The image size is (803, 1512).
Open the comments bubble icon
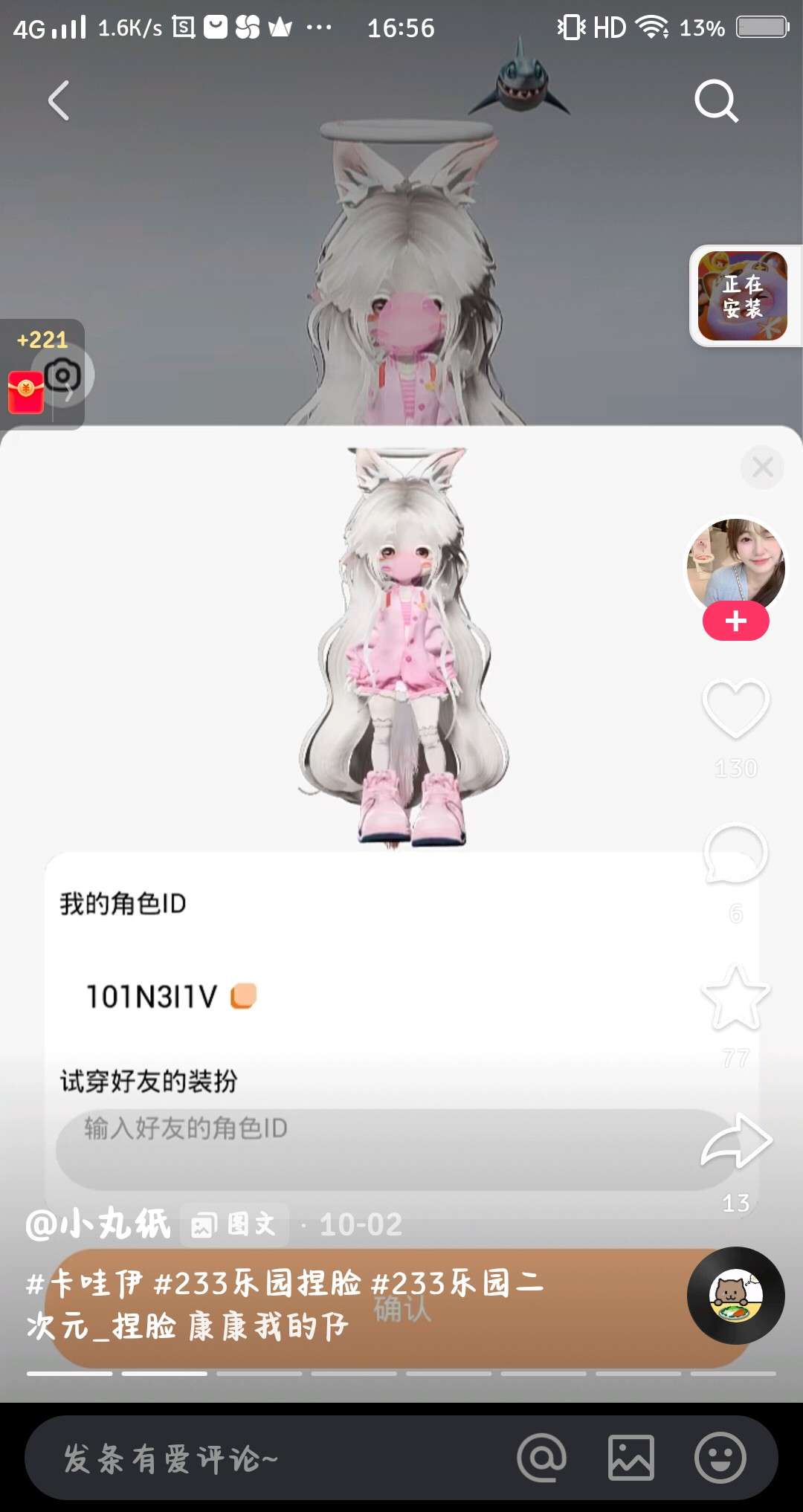coord(735,853)
